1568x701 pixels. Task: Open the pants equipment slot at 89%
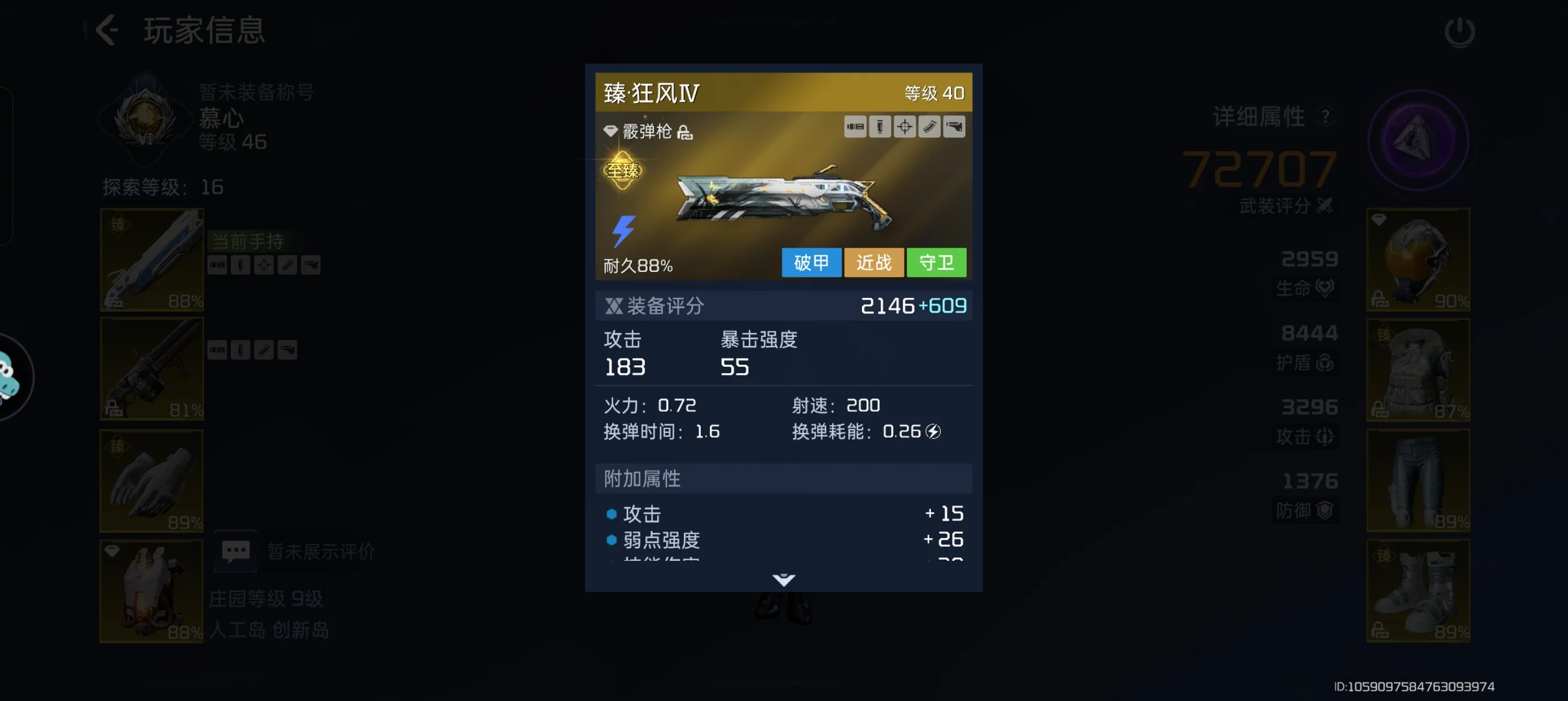pos(1418,481)
